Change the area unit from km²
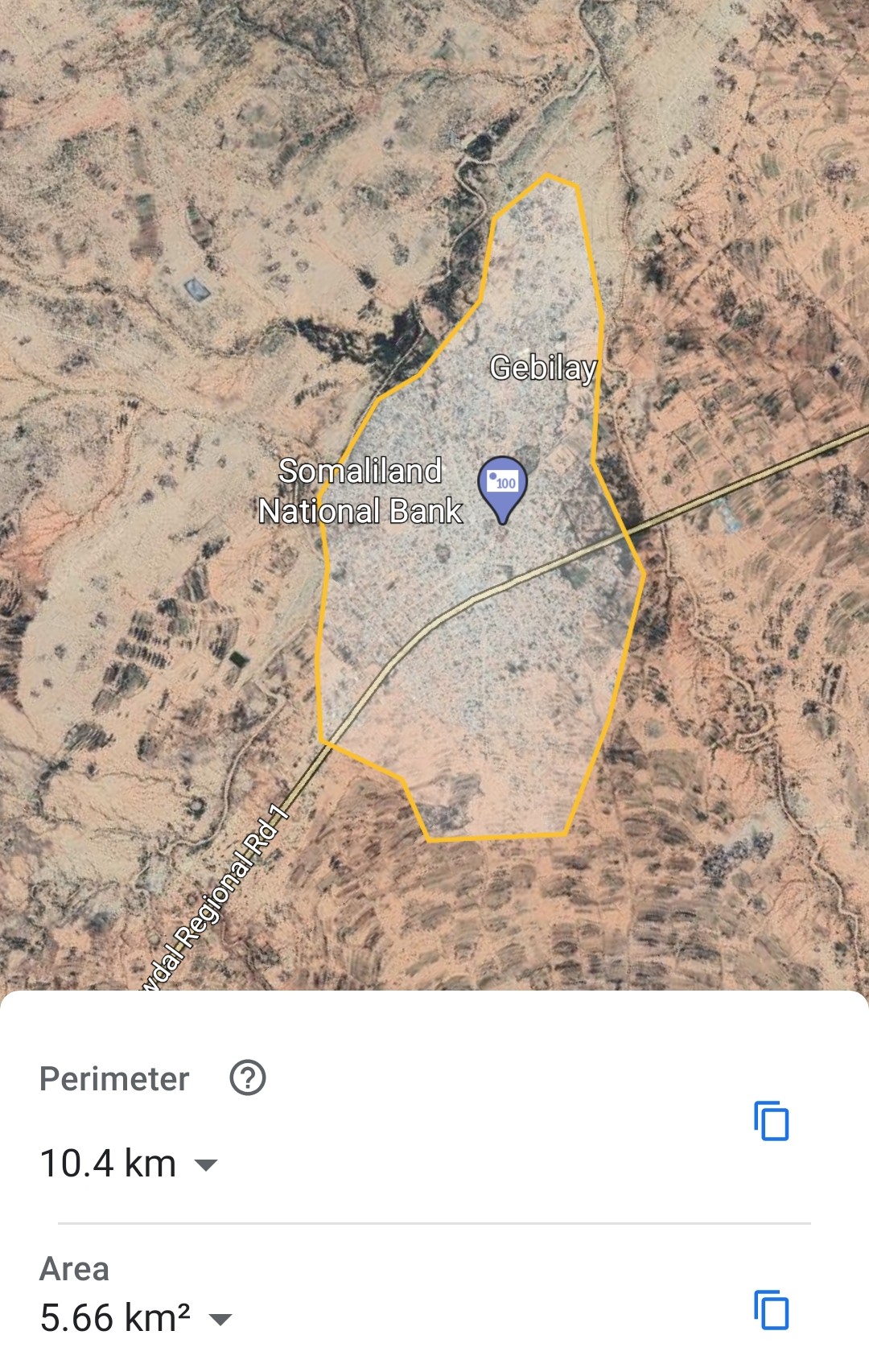The width and height of the screenshot is (869, 1372). click(220, 1318)
